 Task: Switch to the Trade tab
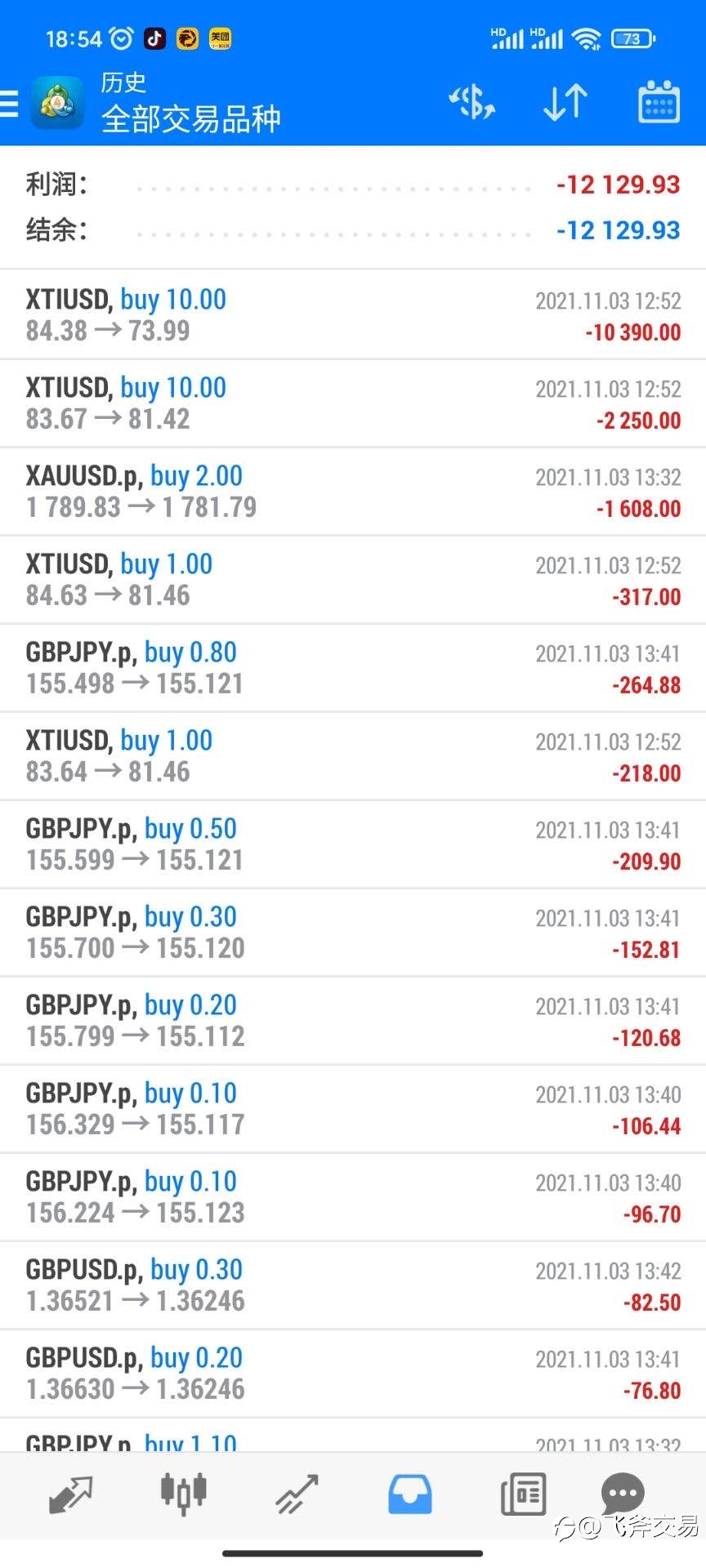(297, 1495)
